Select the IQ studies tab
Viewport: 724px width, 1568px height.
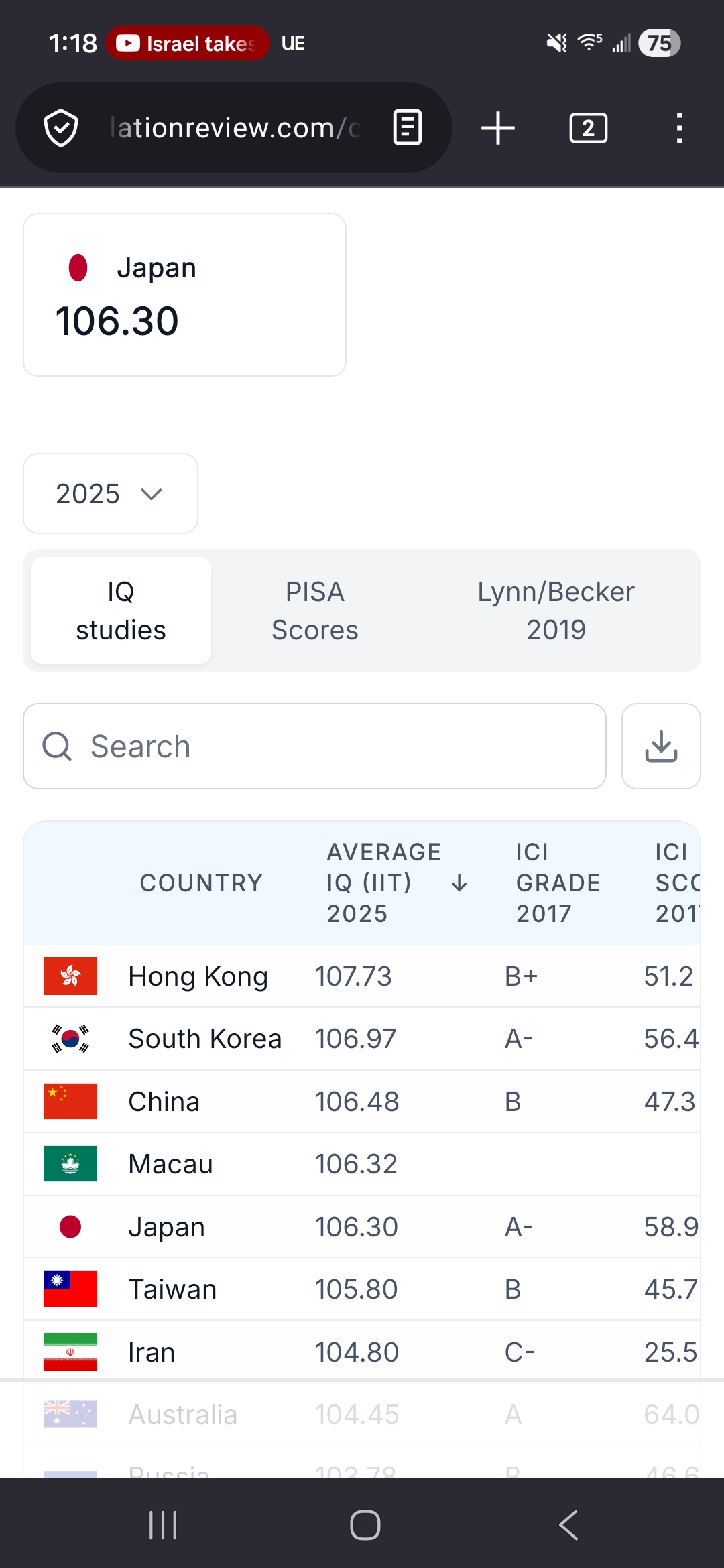[x=121, y=610]
